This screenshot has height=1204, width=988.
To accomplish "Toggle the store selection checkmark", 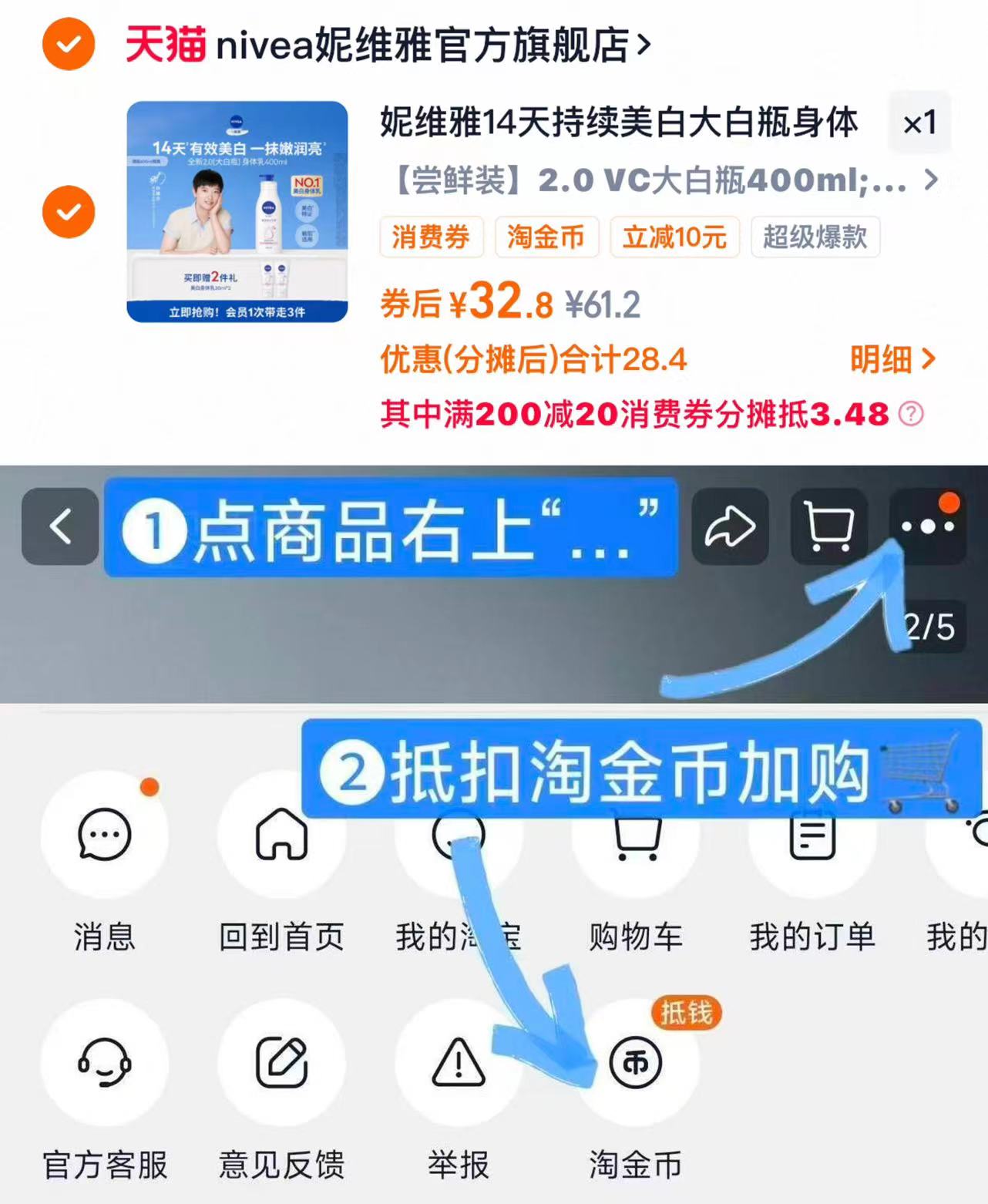I will [x=68, y=45].
